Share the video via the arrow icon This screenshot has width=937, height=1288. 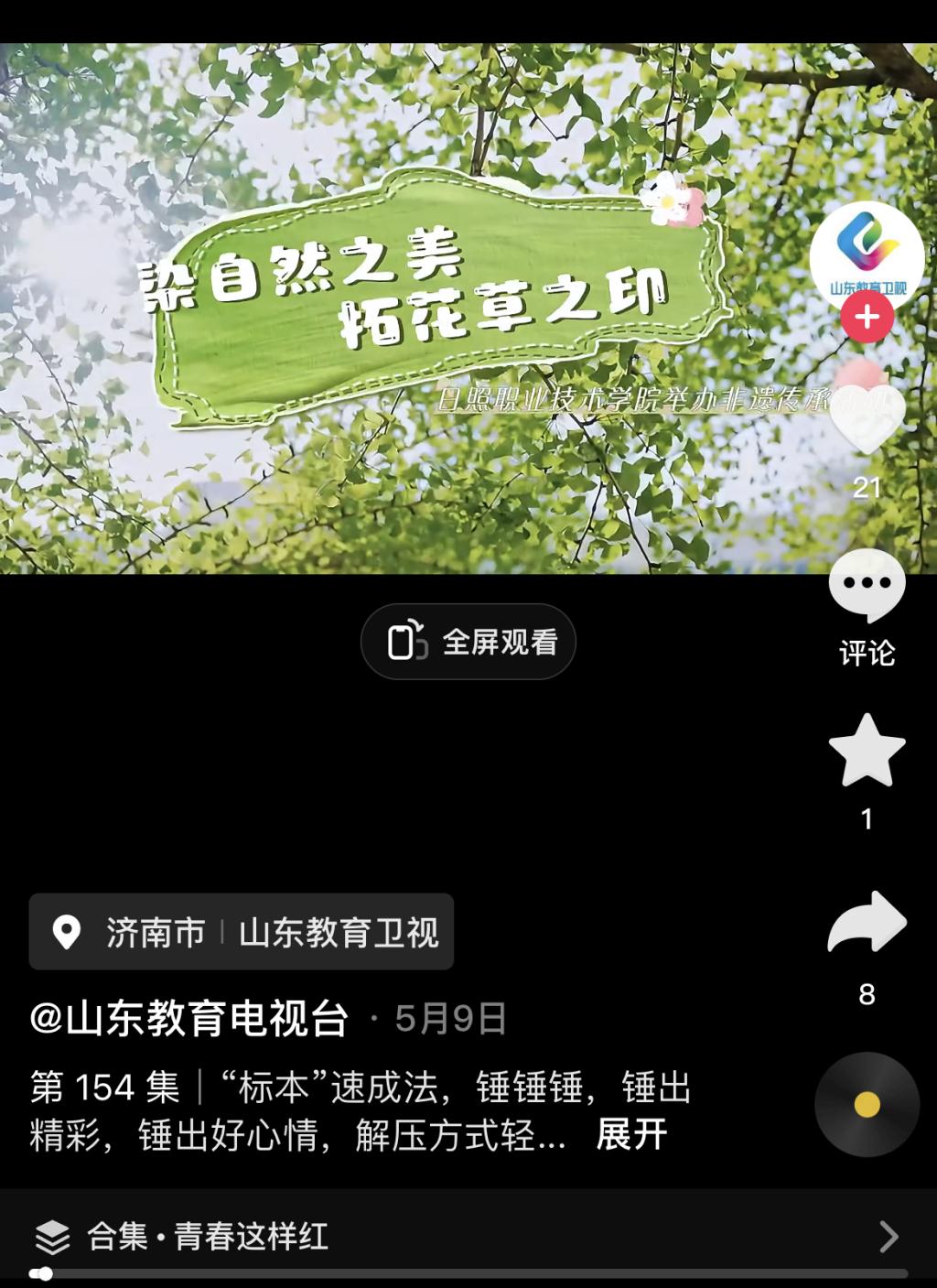[x=867, y=923]
